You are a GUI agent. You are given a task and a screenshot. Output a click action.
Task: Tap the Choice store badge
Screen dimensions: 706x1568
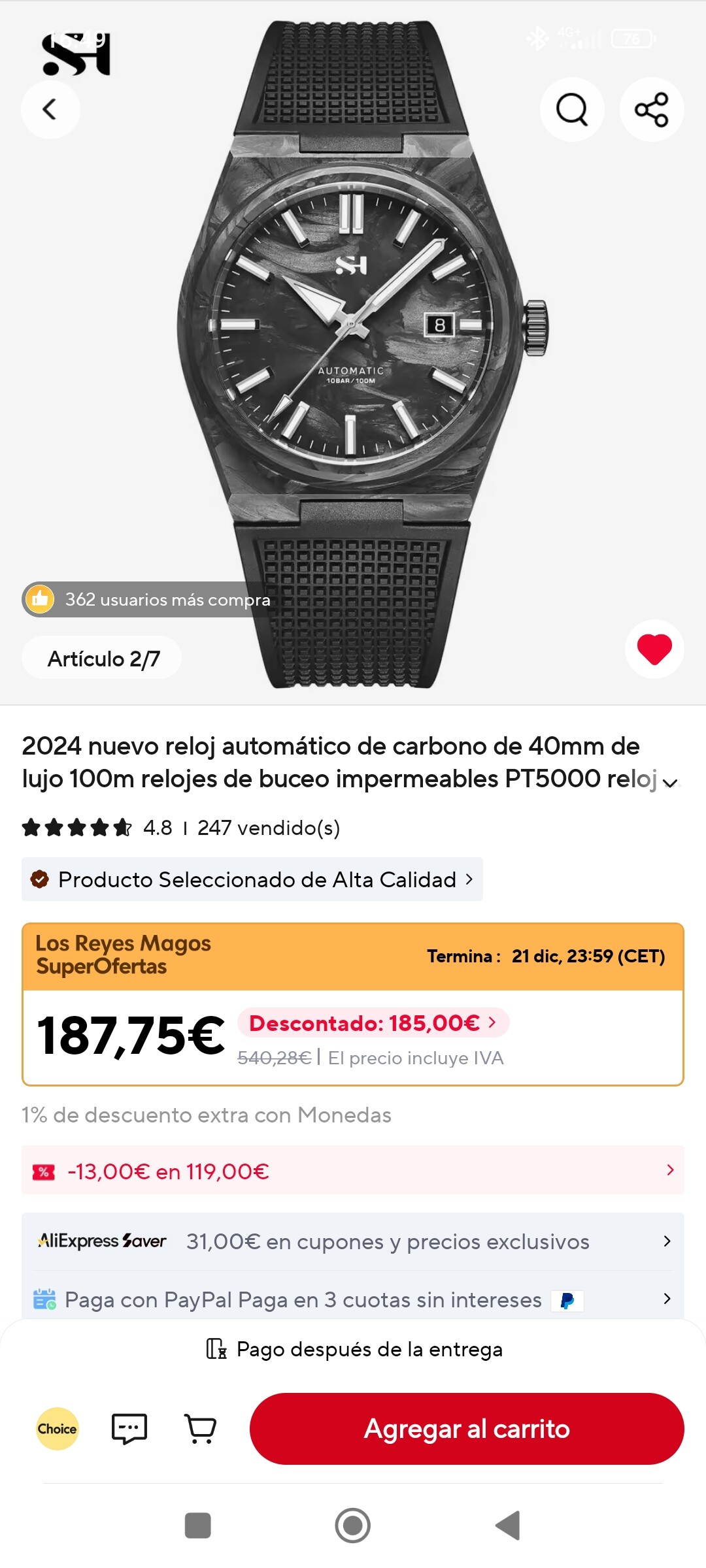coord(58,1428)
